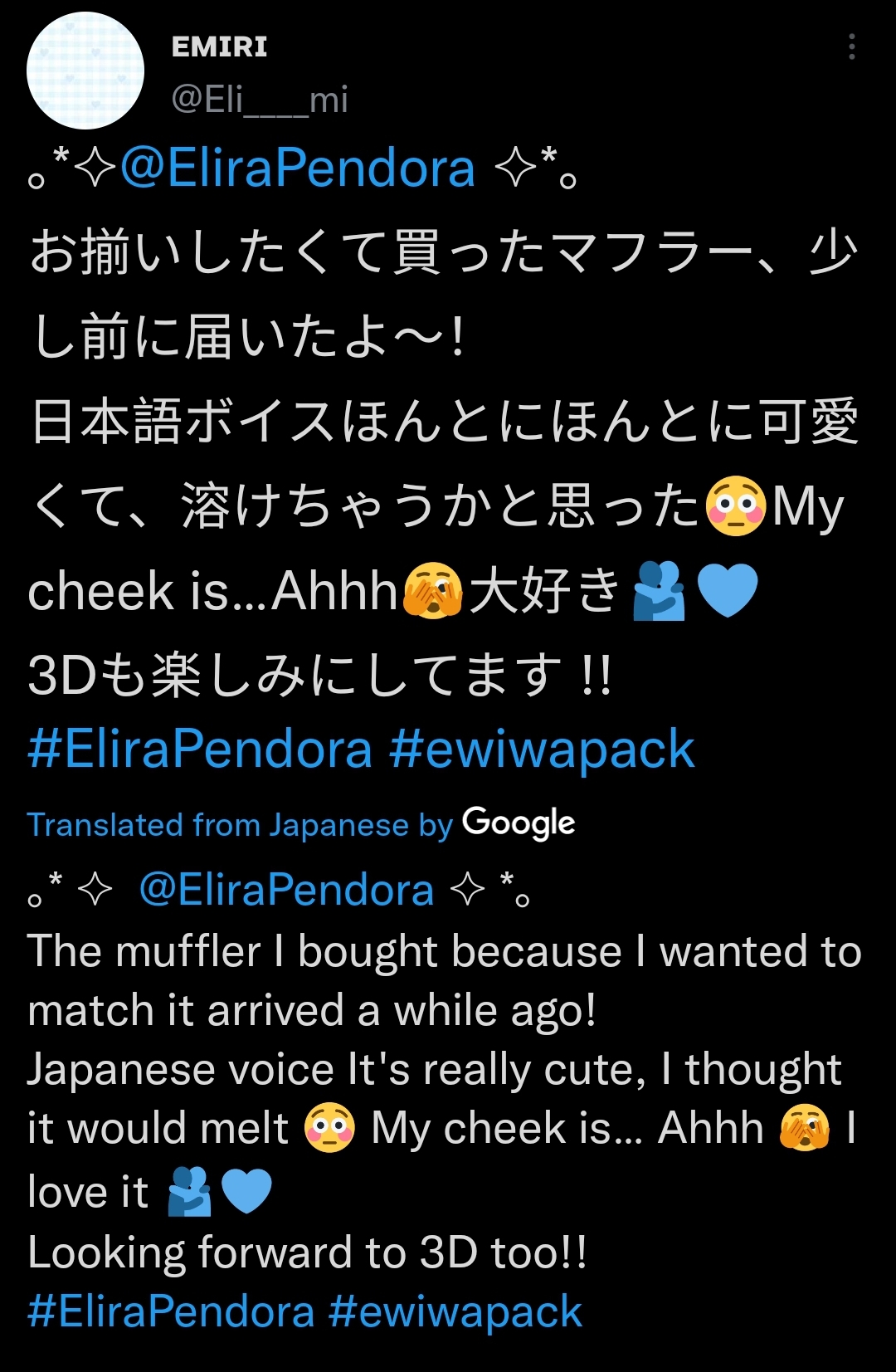Viewport: 896px width, 1372px height.
Task: Open the tweet's three-dot overflow menu
Action: 851,47
